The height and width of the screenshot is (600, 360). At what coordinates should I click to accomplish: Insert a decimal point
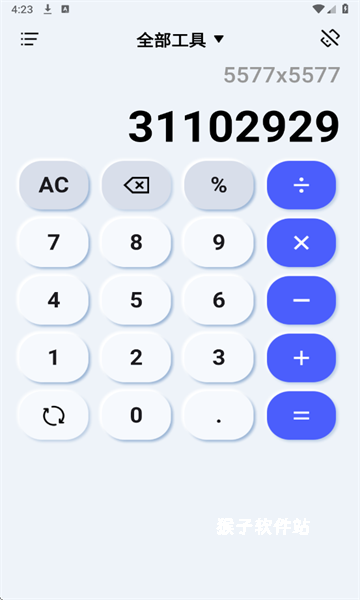pos(219,416)
